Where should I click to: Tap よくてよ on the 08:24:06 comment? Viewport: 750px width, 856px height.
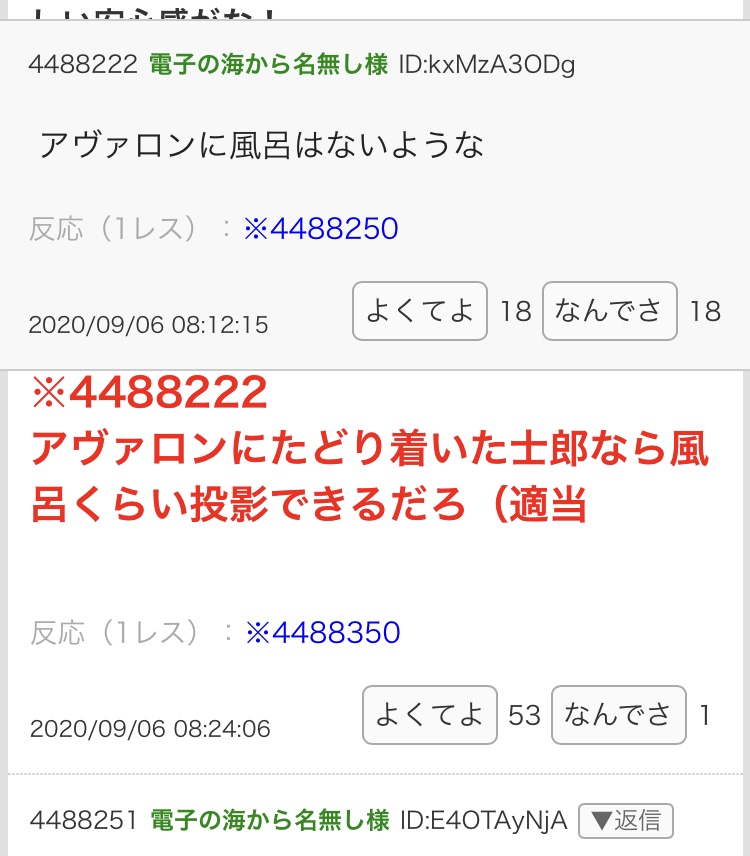[x=429, y=714]
